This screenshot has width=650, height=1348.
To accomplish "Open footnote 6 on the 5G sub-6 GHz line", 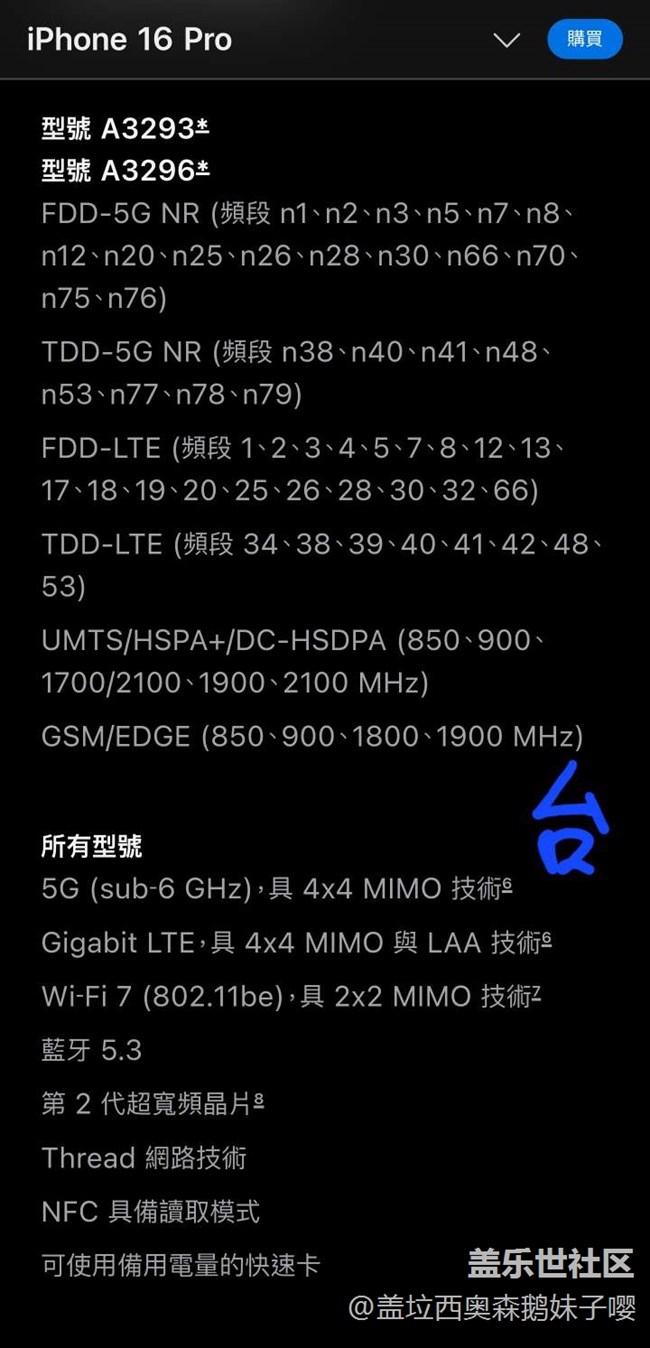I will [507, 884].
